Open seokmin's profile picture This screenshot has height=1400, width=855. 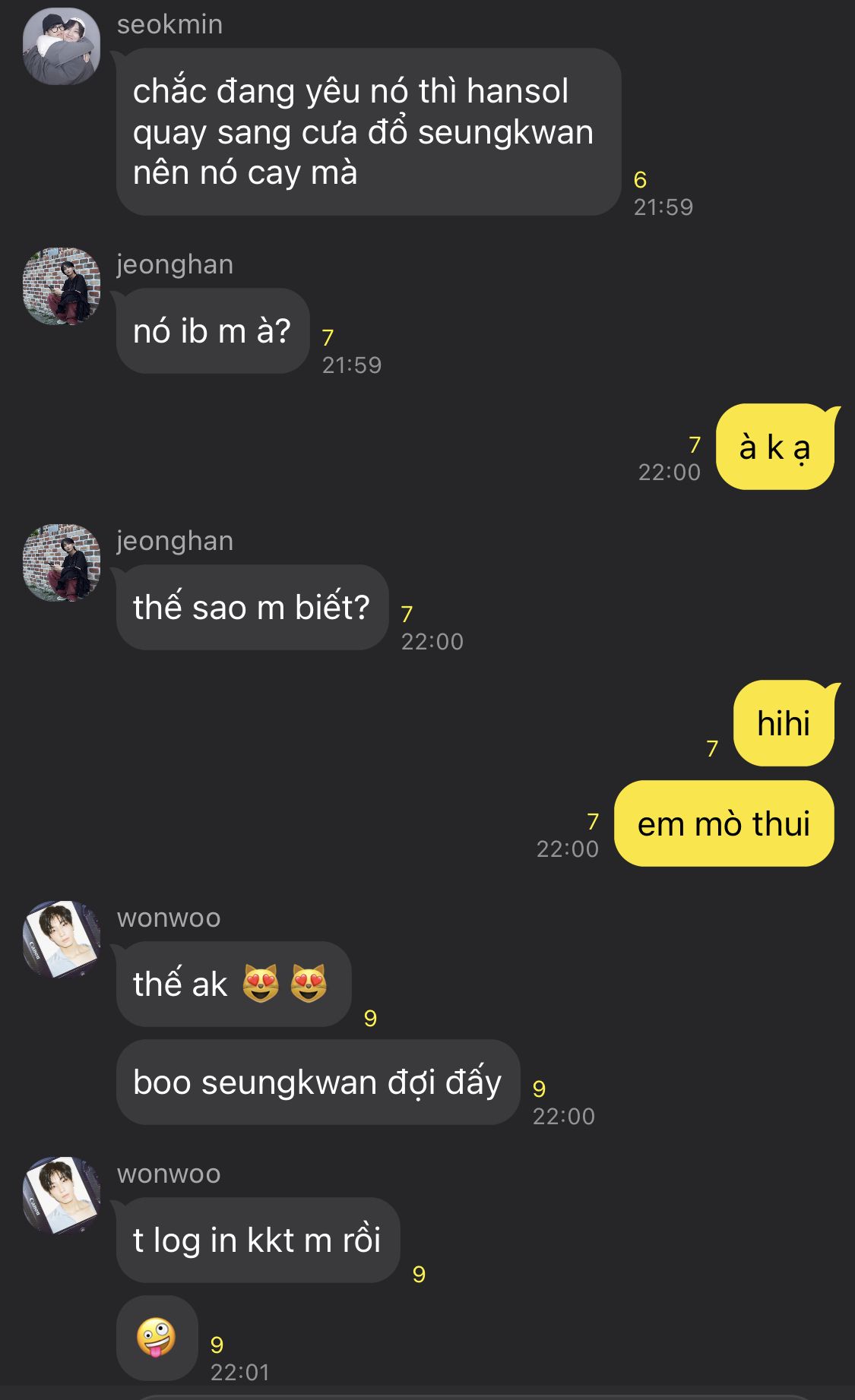62,46
